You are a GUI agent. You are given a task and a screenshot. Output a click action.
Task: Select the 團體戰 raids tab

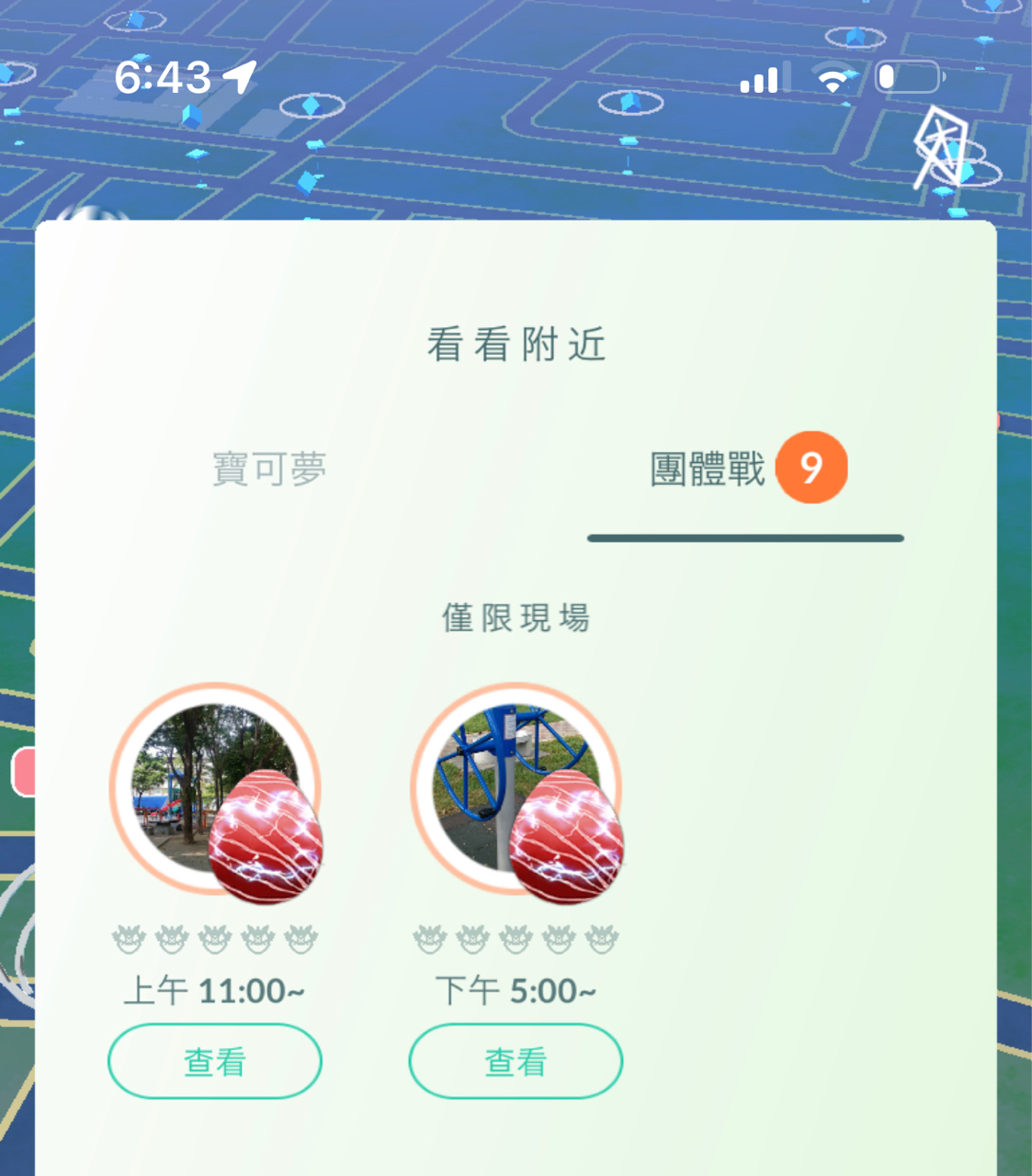point(709,469)
